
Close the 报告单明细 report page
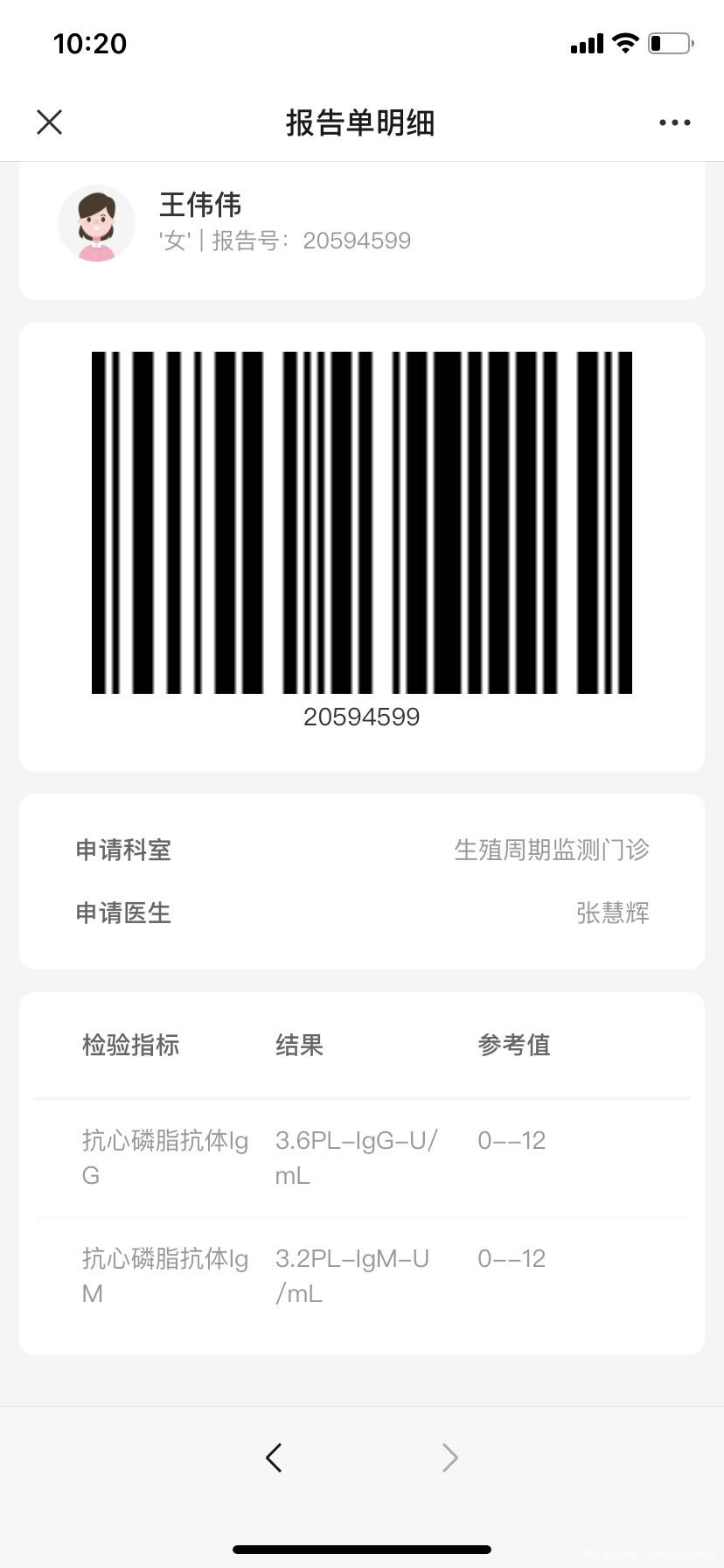point(50,122)
